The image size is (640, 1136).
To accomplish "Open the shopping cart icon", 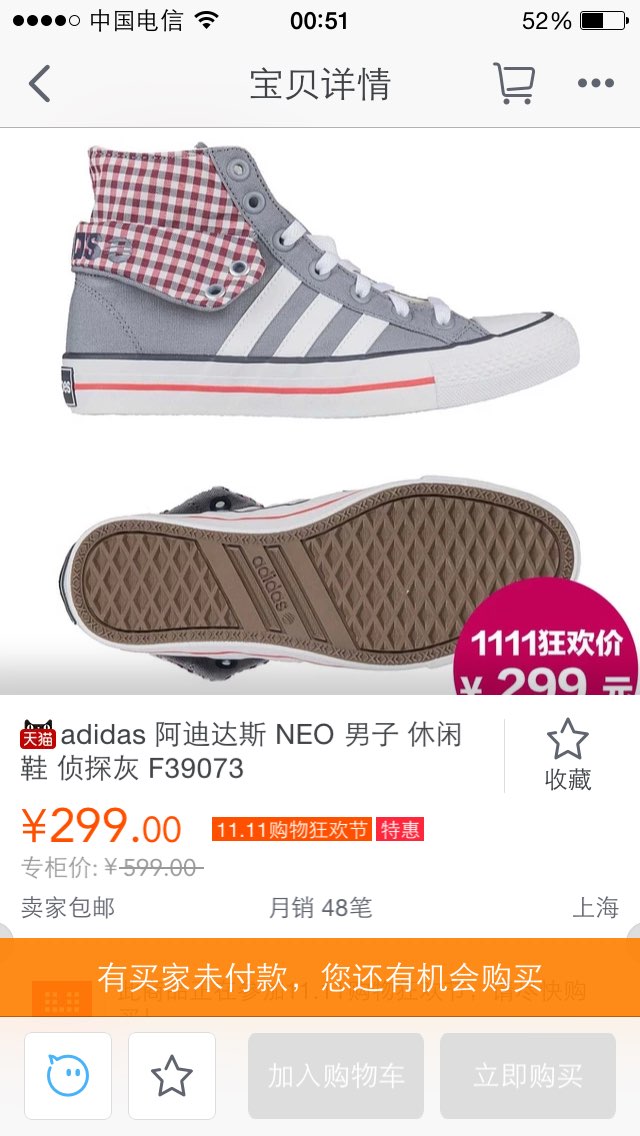I will [x=515, y=83].
